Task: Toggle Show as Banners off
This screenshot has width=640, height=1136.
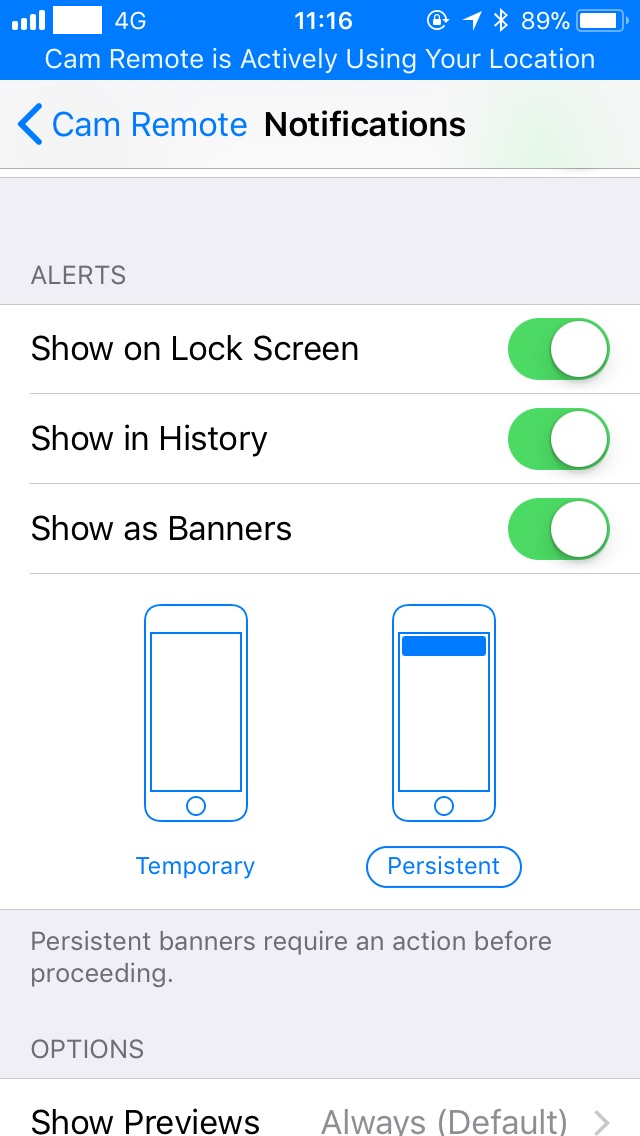Action: click(558, 528)
